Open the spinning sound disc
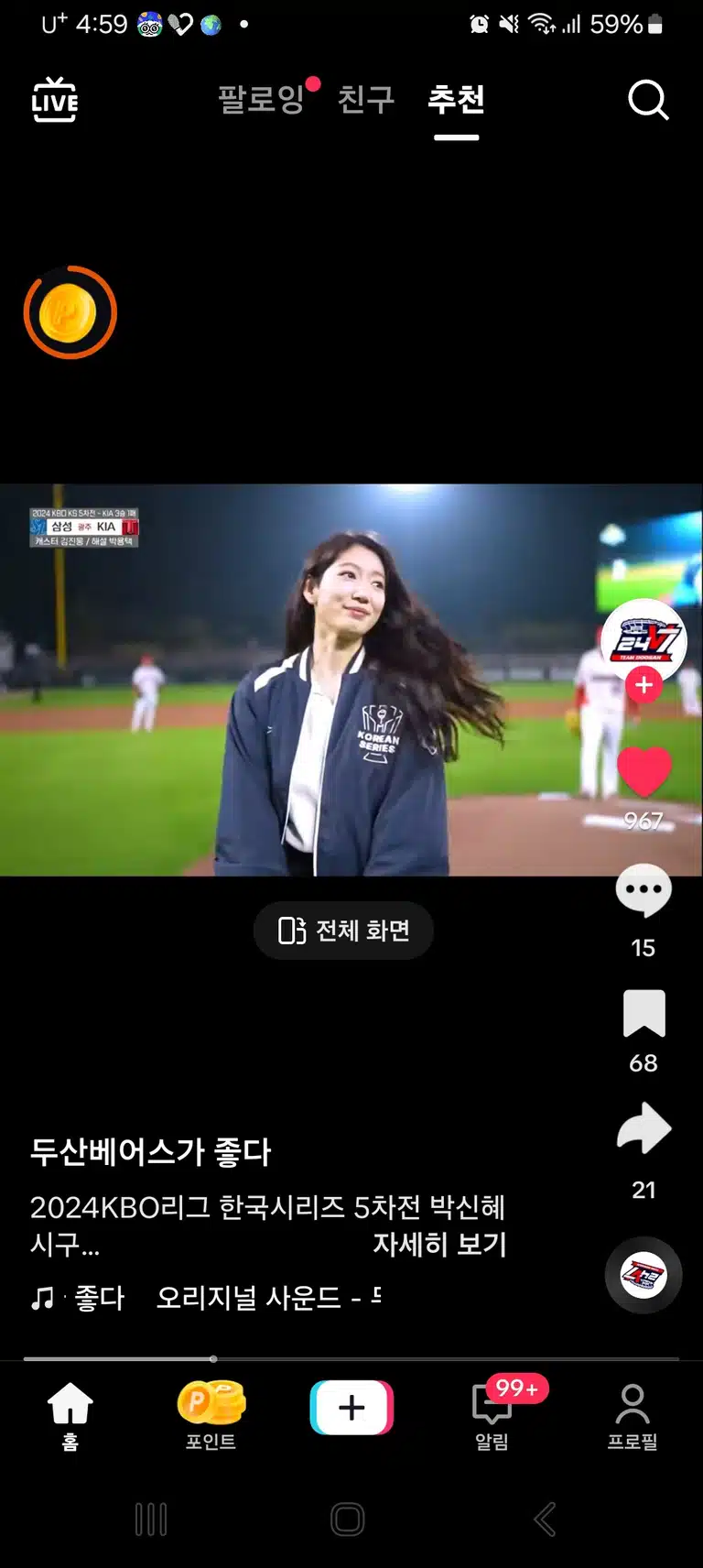The height and width of the screenshot is (1568, 703). pos(644,1275)
